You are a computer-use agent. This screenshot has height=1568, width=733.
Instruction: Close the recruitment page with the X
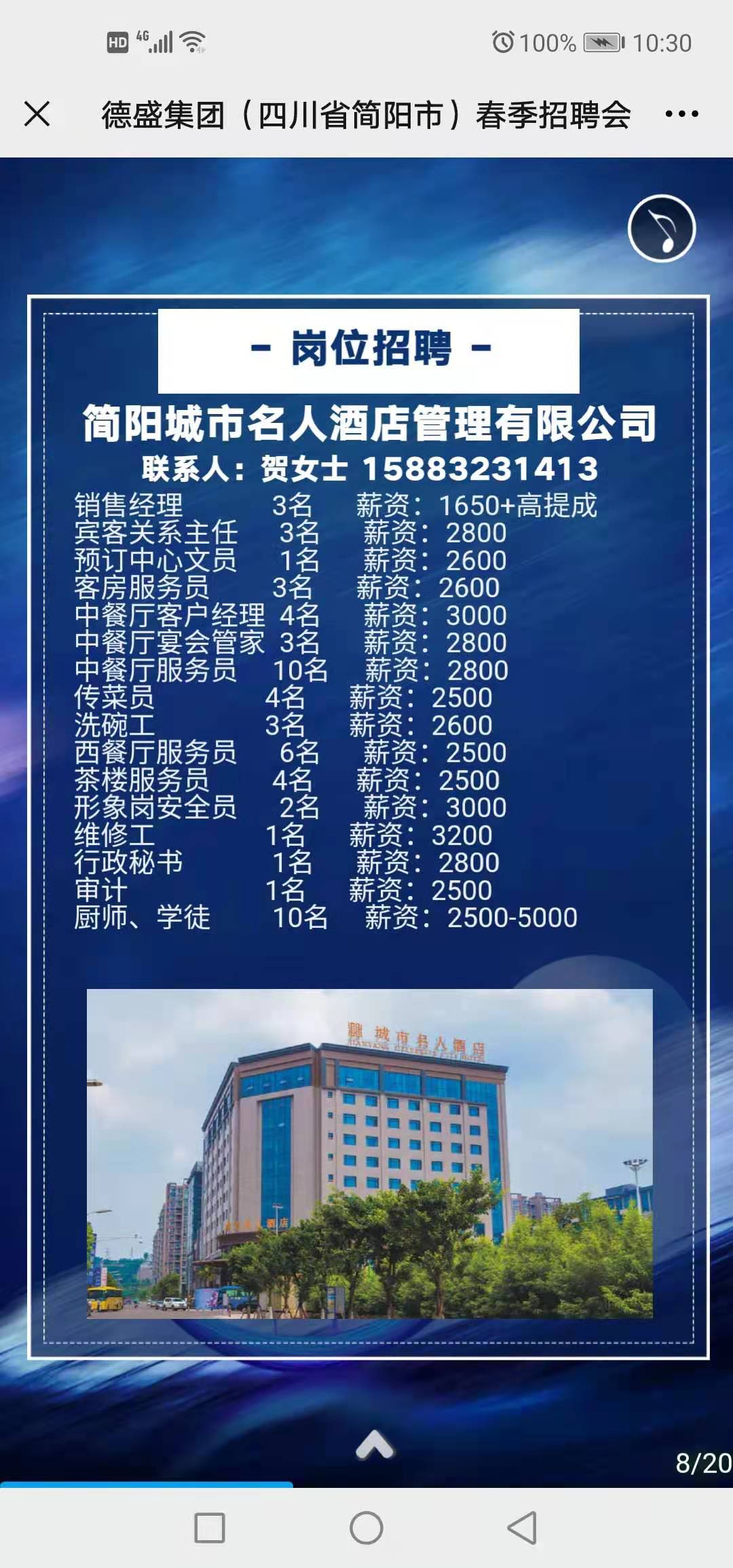coord(37,114)
